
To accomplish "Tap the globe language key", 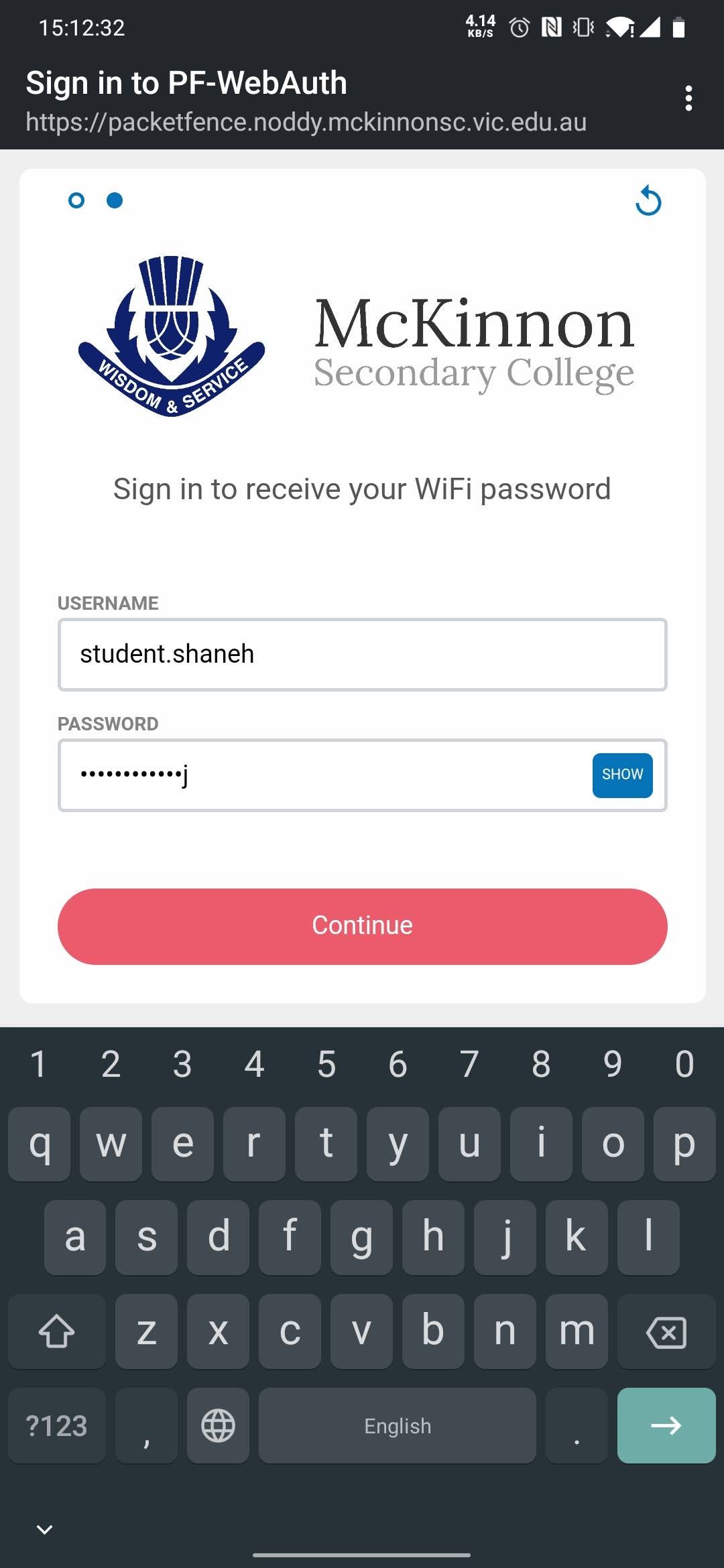I will pyautogui.click(x=218, y=1425).
